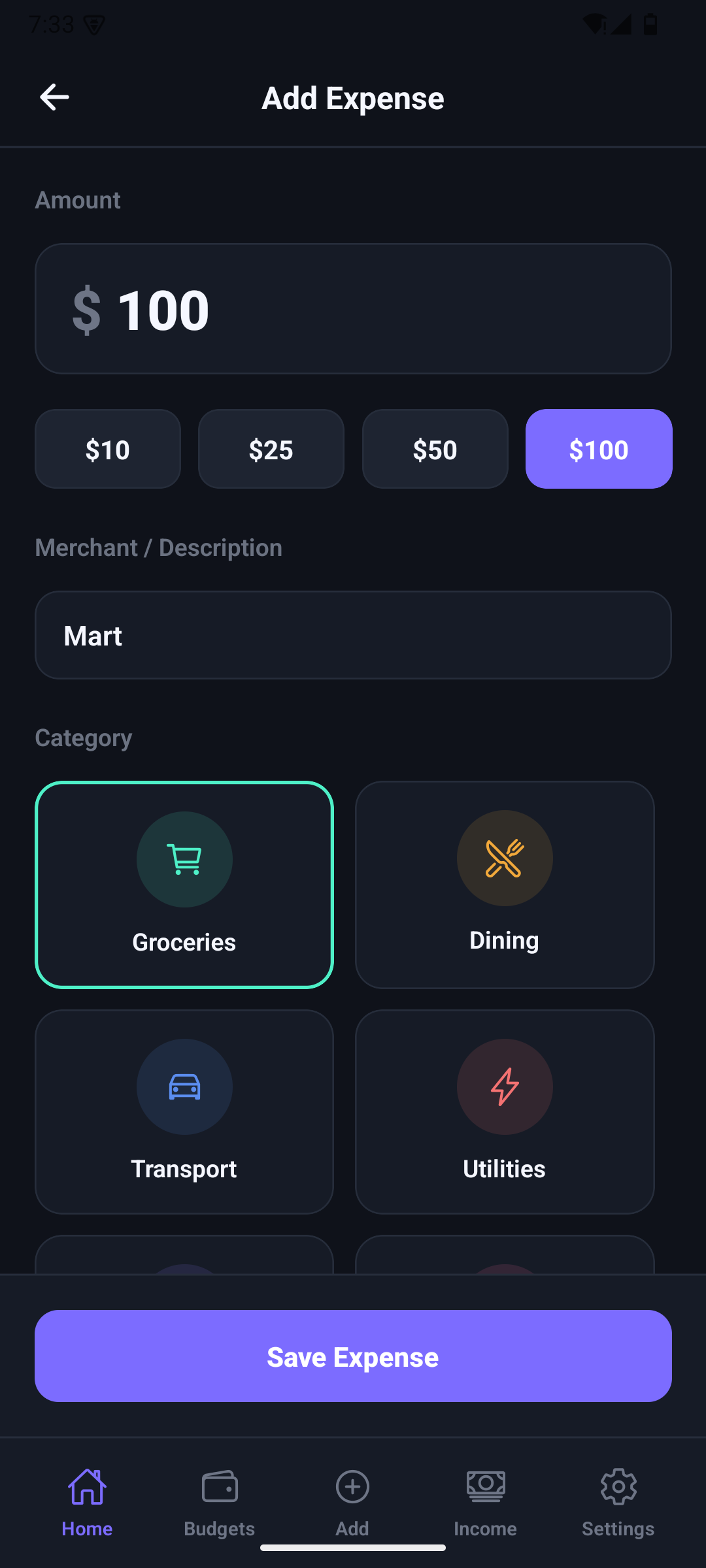The width and height of the screenshot is (706, 1568).
Task: Select the $50 quick amount option
Action: pyautogui.click(x=435, y=449)
